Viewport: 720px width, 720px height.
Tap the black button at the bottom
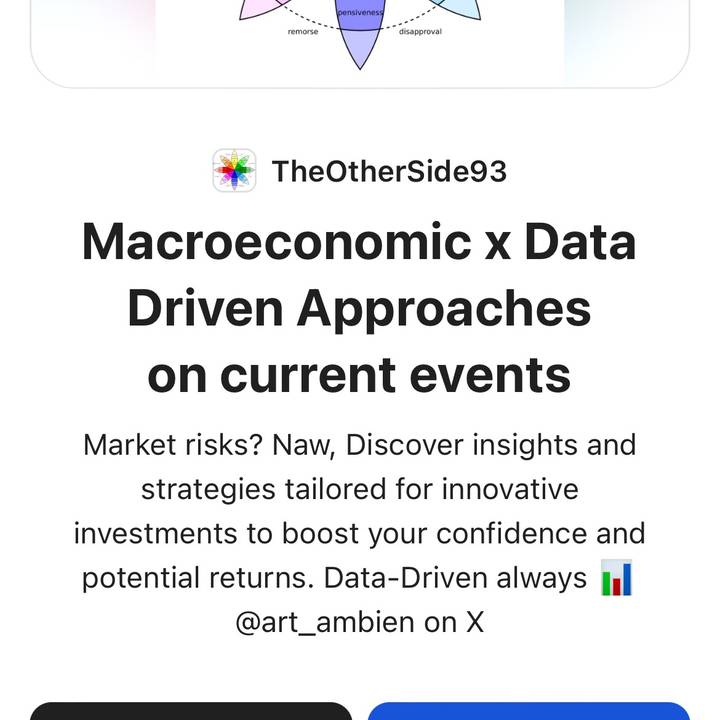pos(191,711)
